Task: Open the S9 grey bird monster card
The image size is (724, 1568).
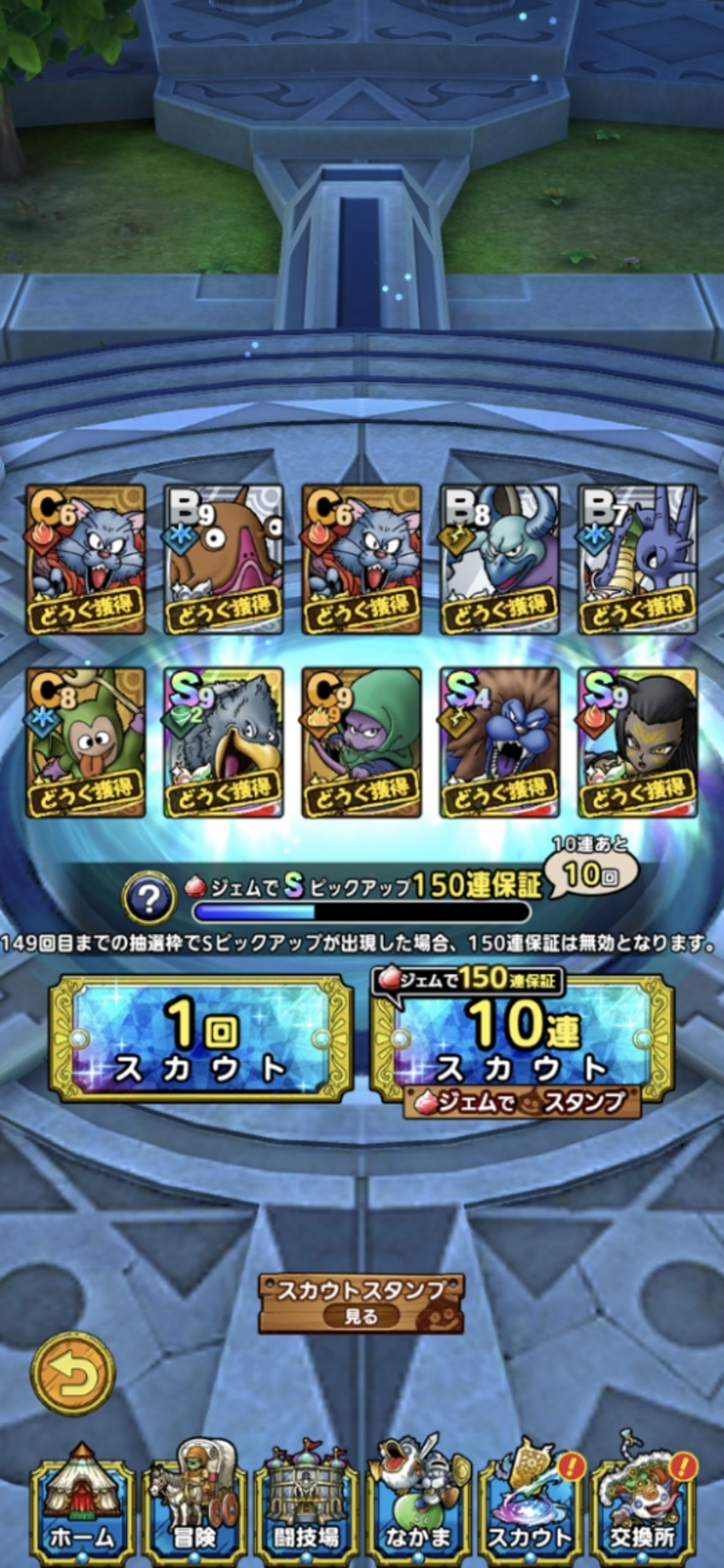Action: [x=223, y=742]
